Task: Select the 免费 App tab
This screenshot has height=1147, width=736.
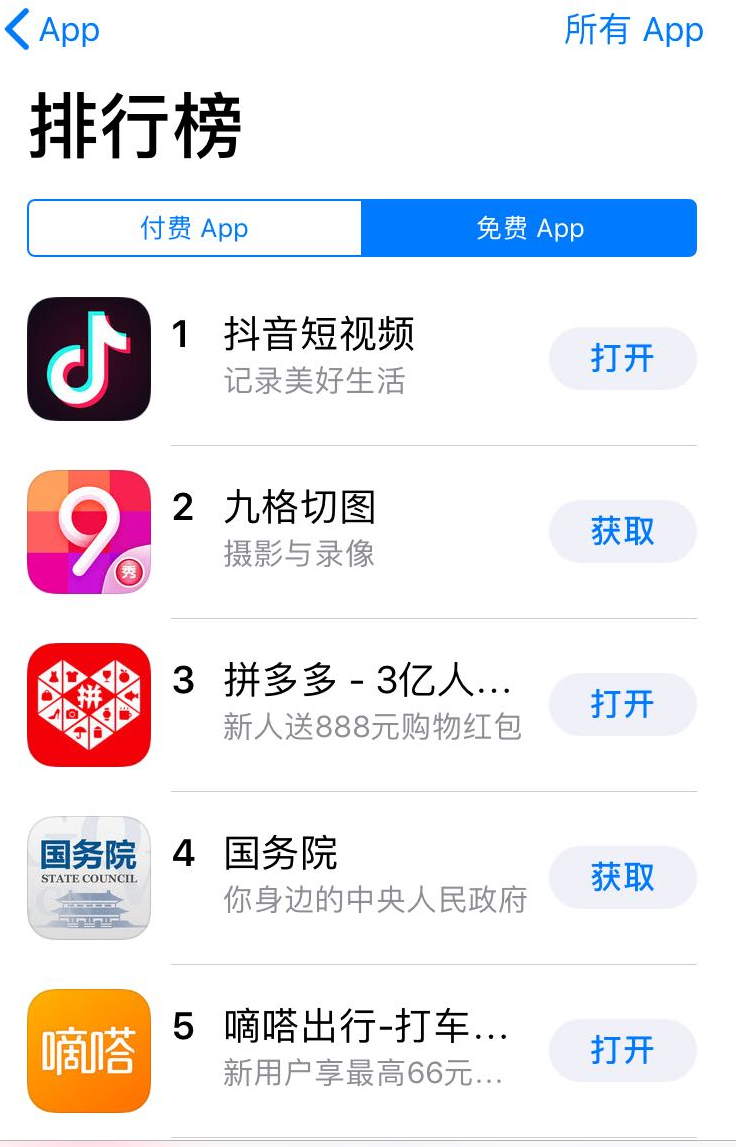Action: point(529,228)
